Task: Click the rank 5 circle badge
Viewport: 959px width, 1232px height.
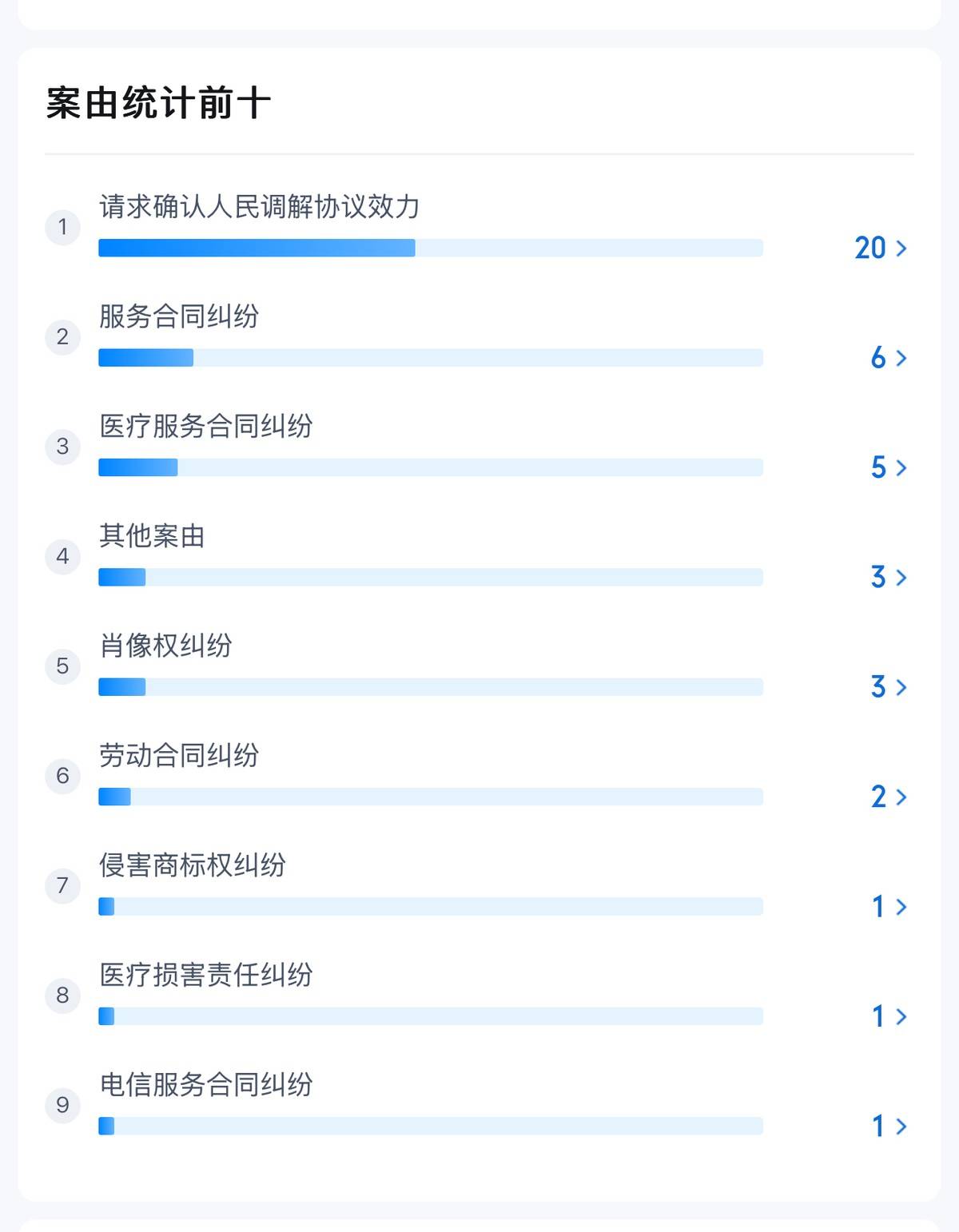Action: click(x=62, y=666)
